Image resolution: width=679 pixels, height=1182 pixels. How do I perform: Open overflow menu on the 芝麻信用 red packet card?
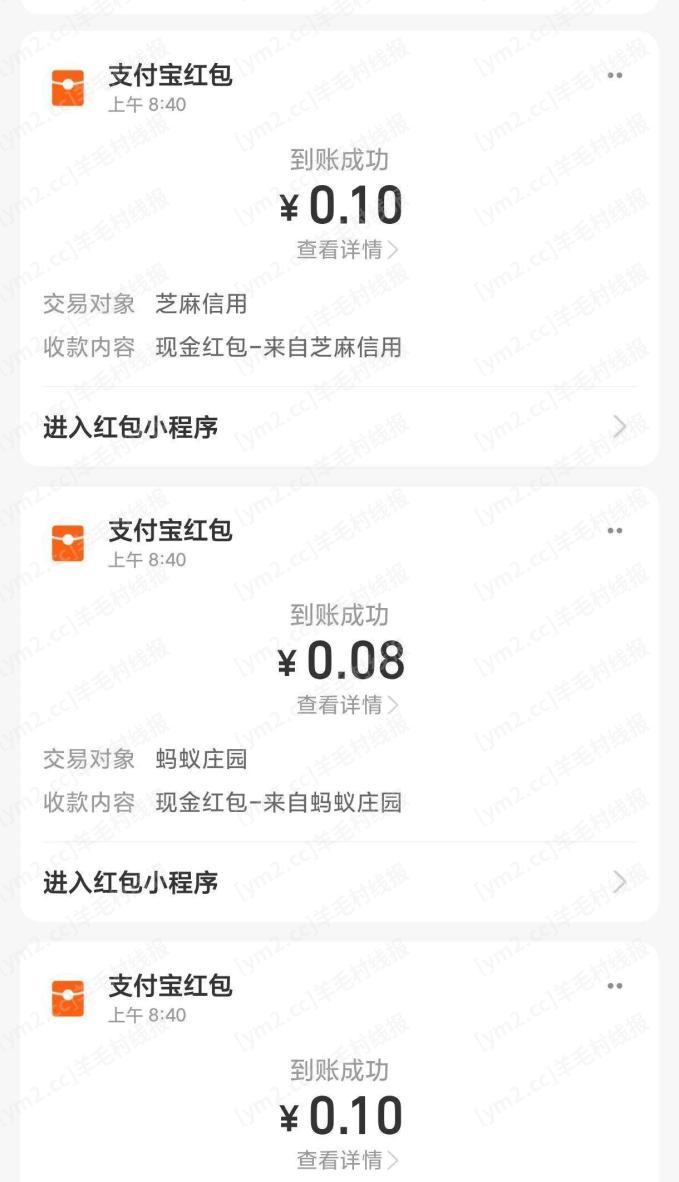coord(615,76)
